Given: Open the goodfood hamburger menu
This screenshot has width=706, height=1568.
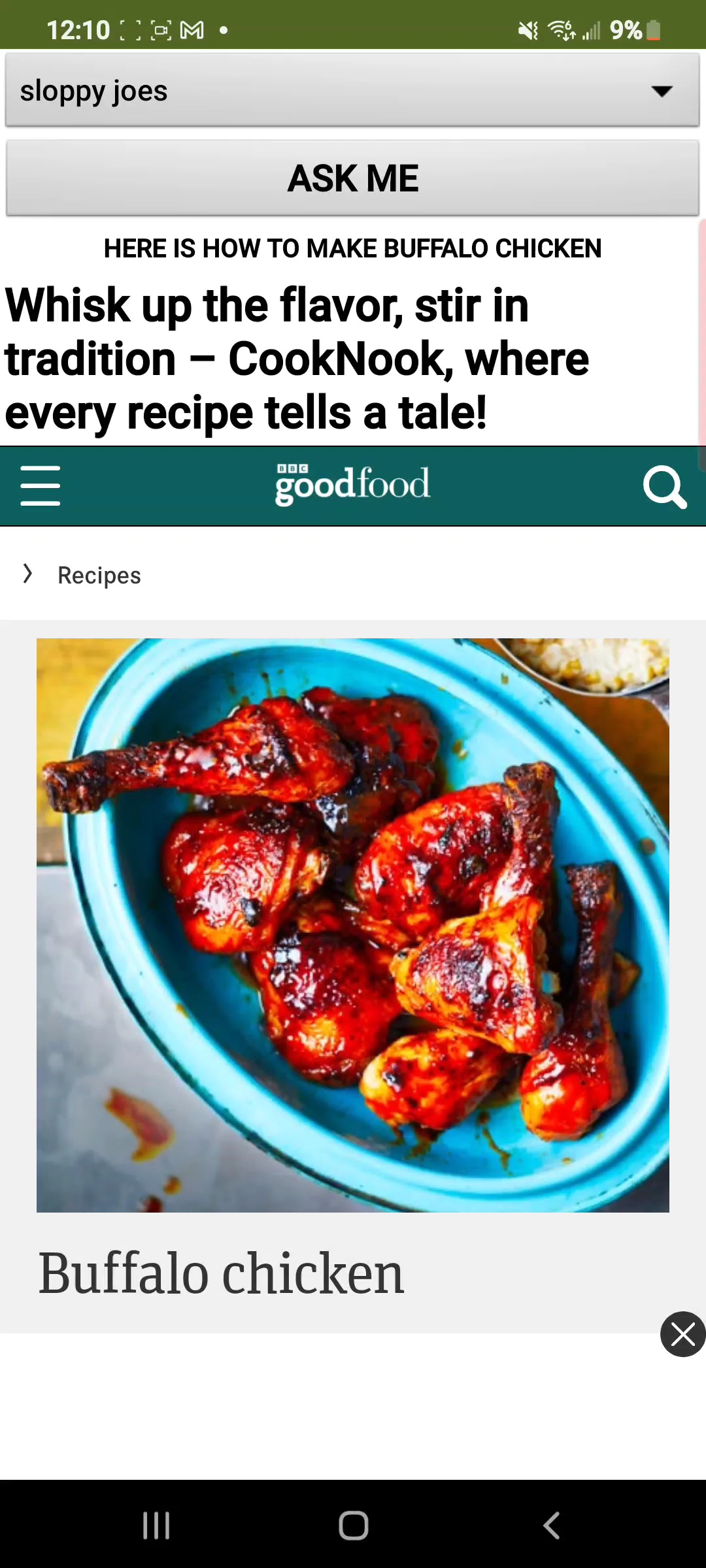Looking at the screenshot, I should [40, 485].
